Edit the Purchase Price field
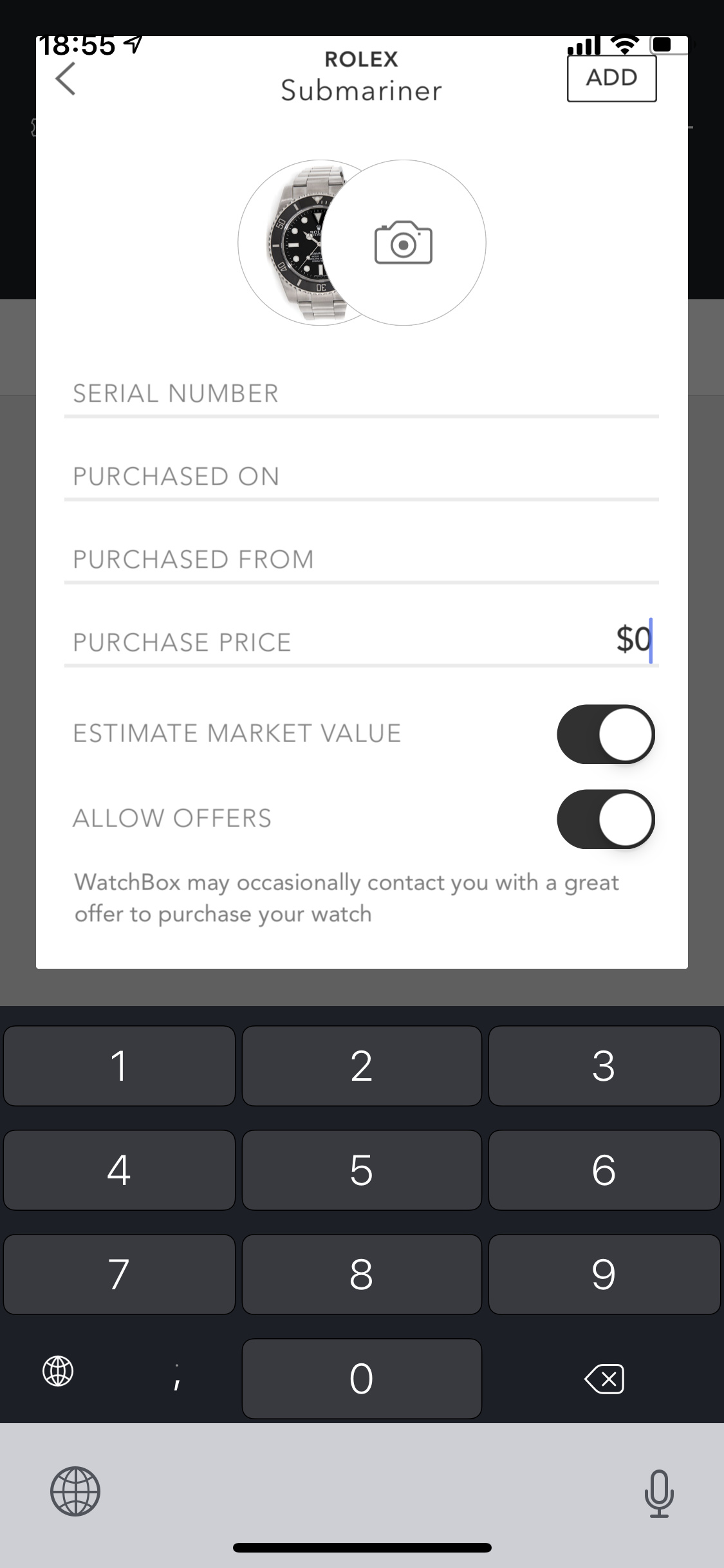This screenshot has height=1568, width=724. (362, 642)
